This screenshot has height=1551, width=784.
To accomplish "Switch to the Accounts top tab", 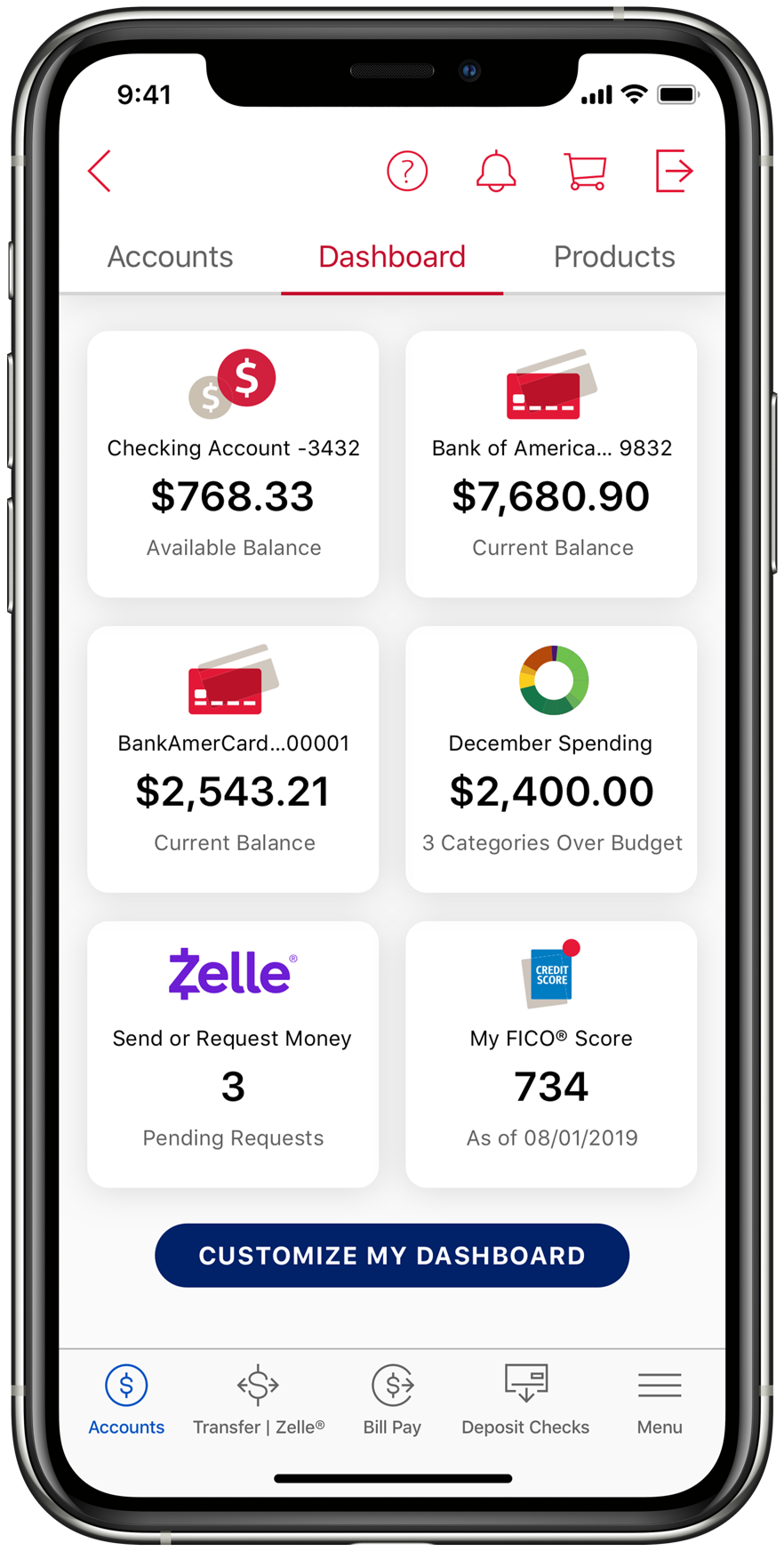I will point(170,257).
